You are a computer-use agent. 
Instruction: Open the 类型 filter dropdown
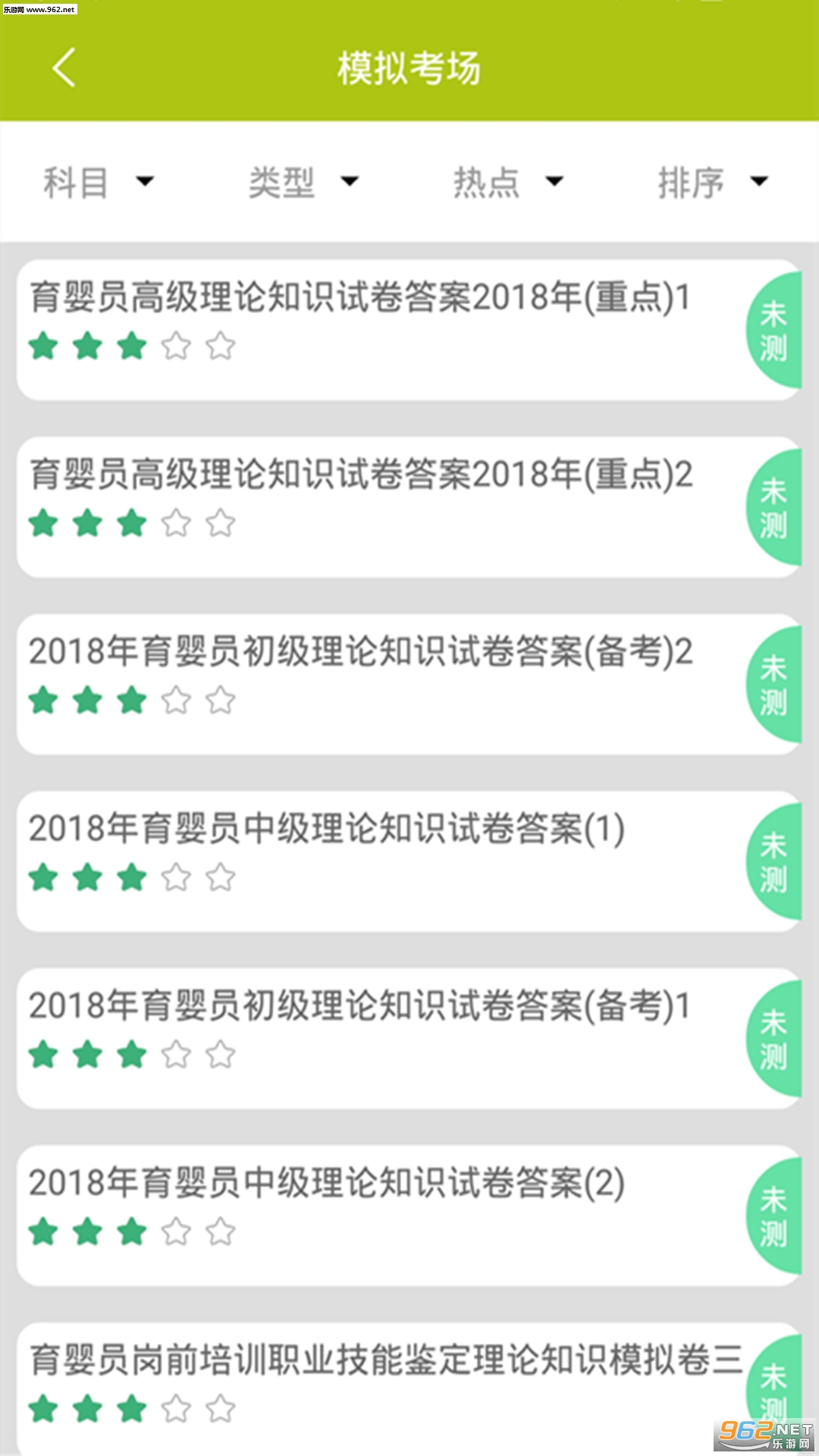click(x=303, y=182)
